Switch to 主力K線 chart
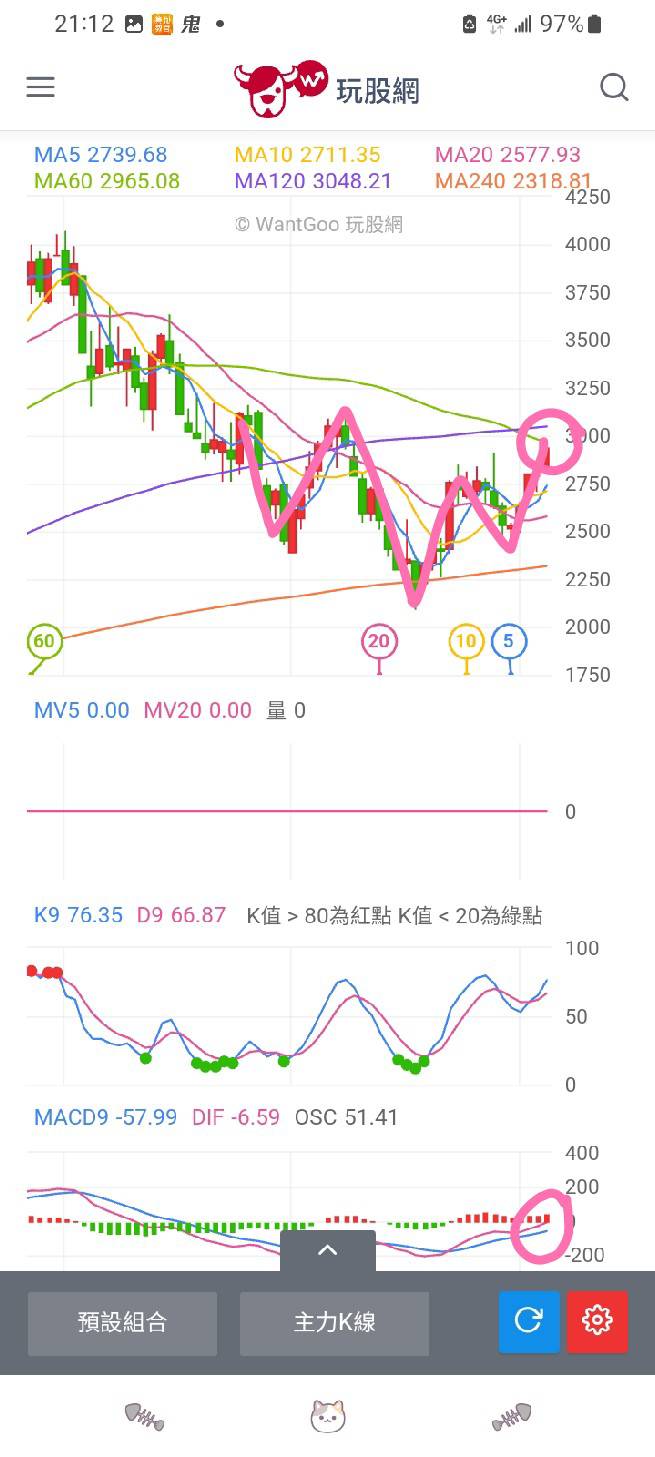The image size is (655, 1457). (334, 1322)
